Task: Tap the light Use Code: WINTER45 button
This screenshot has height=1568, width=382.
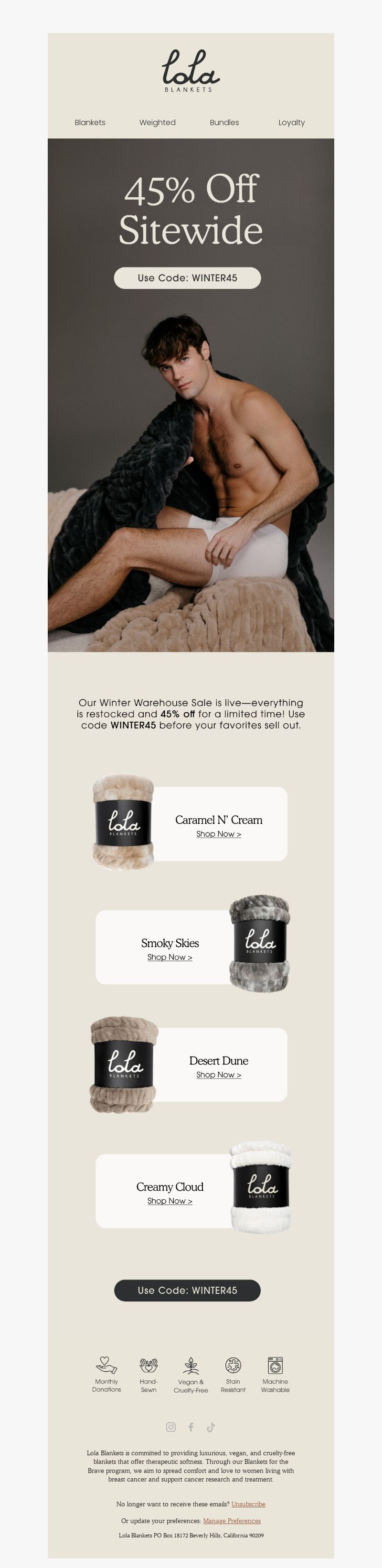Action: pyautogui.click(x=187, y=278)
